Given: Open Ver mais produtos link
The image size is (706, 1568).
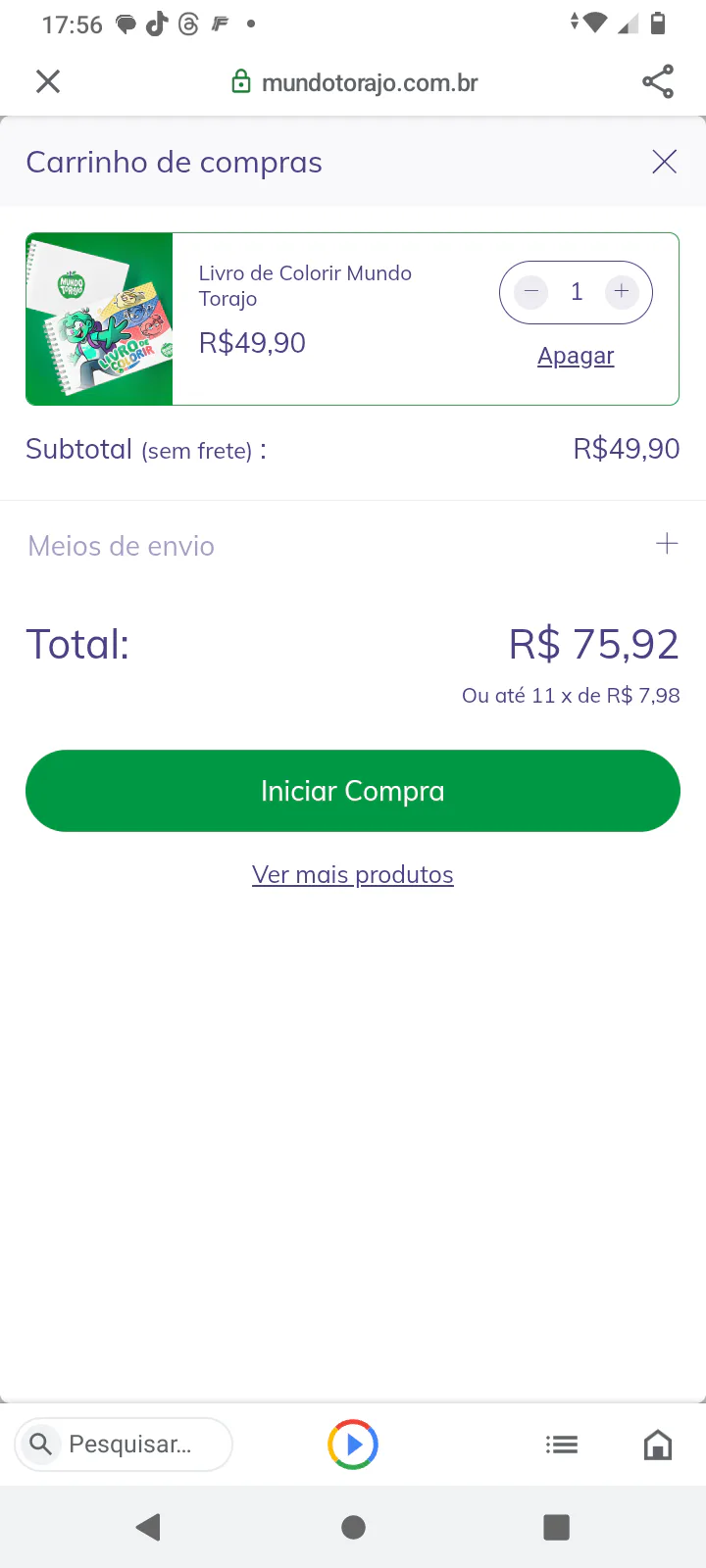Looking at the screenshot, I should tap(353, 874).
